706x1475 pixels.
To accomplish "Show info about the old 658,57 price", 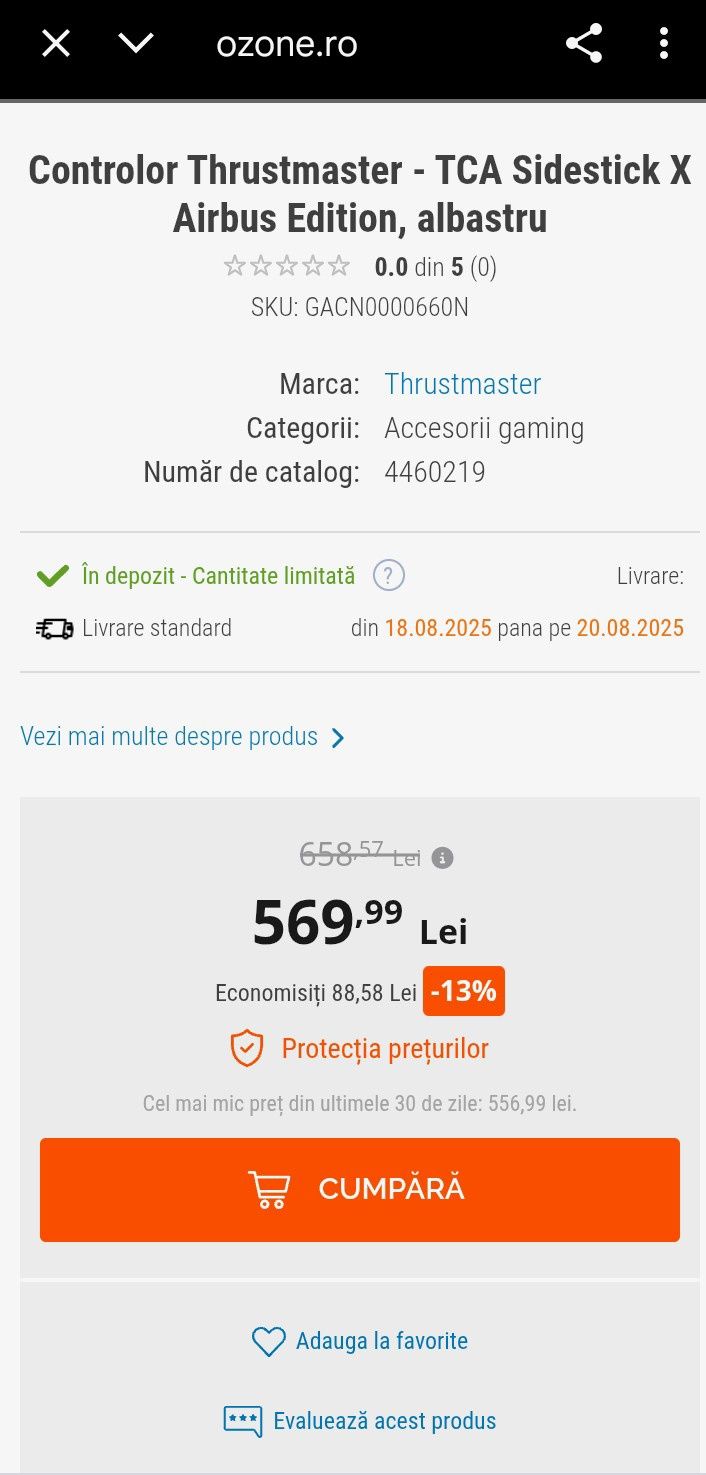I will click(442, 858).
